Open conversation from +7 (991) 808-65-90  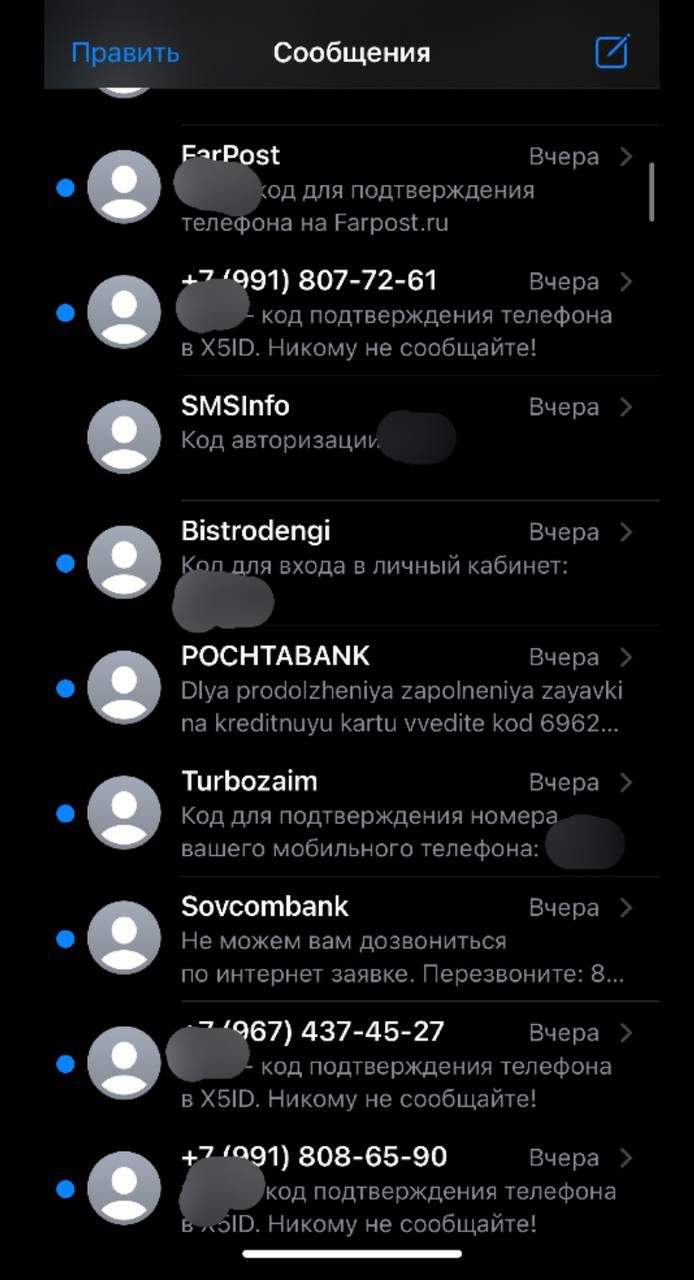pos(400,1189)
